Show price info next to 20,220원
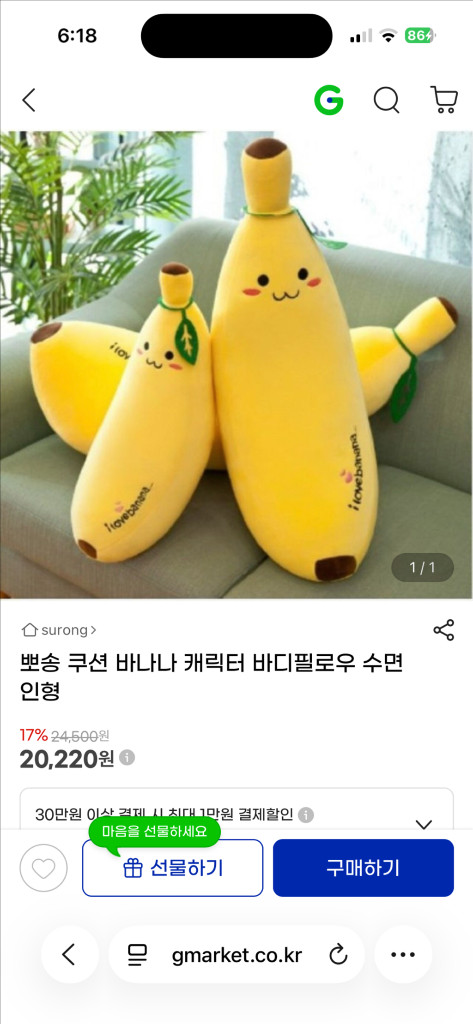Image resolution: width=473 pixels, height=1024 pixels. (x=127, y=758)
